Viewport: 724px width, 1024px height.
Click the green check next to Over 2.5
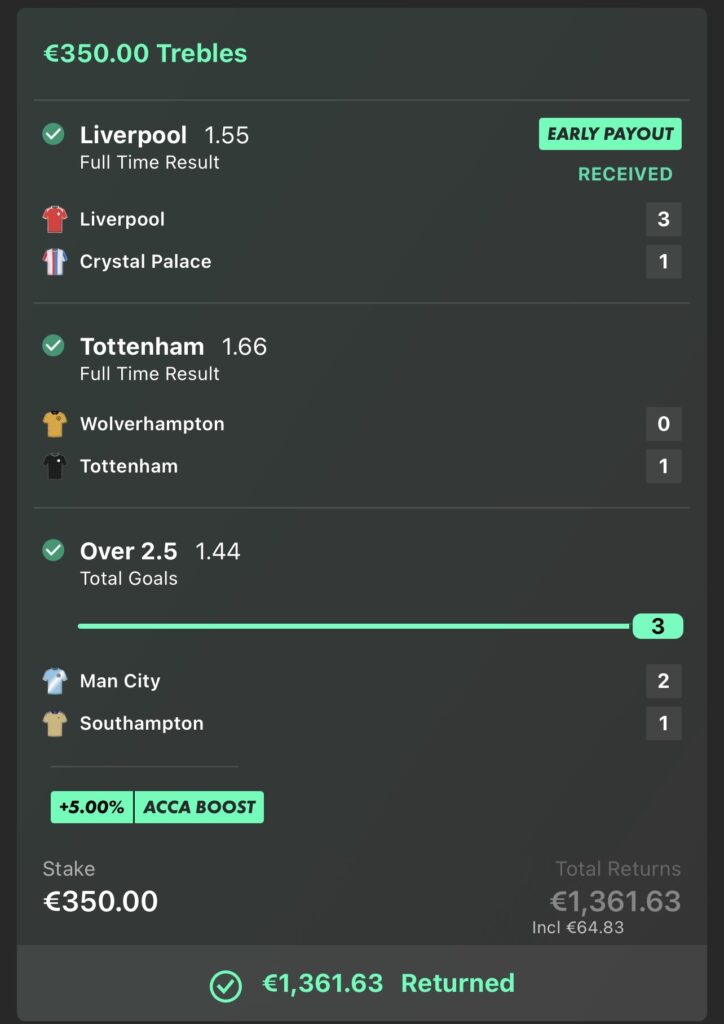click(x=54, y=550)
